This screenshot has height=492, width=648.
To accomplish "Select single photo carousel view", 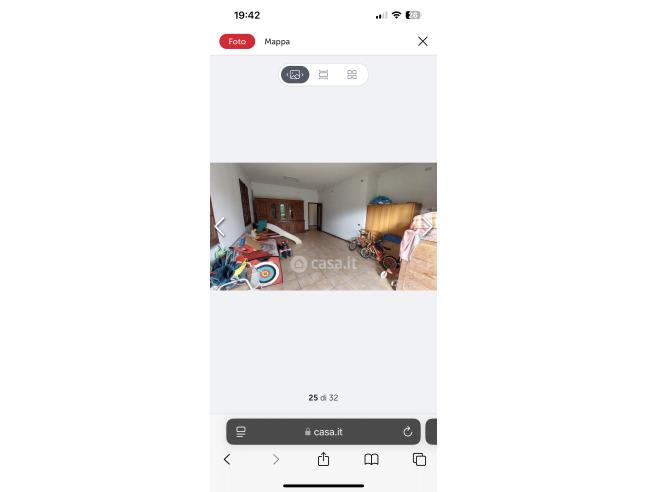I will 295,74.
